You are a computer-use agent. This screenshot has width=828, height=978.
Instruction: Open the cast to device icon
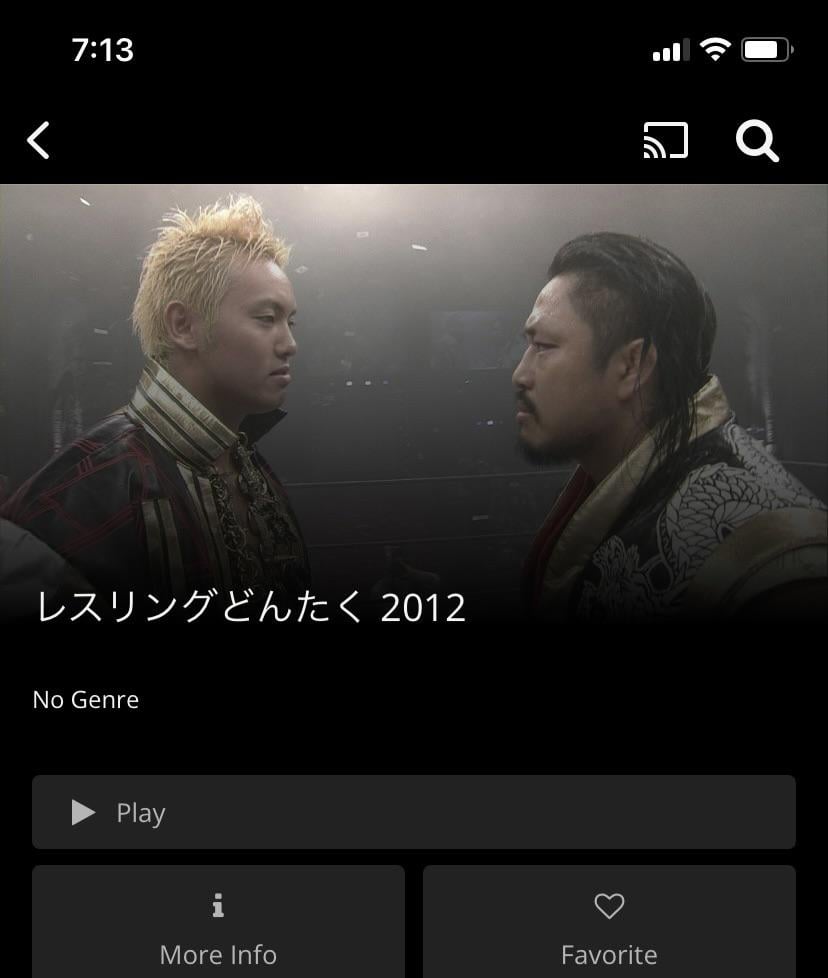665,141
